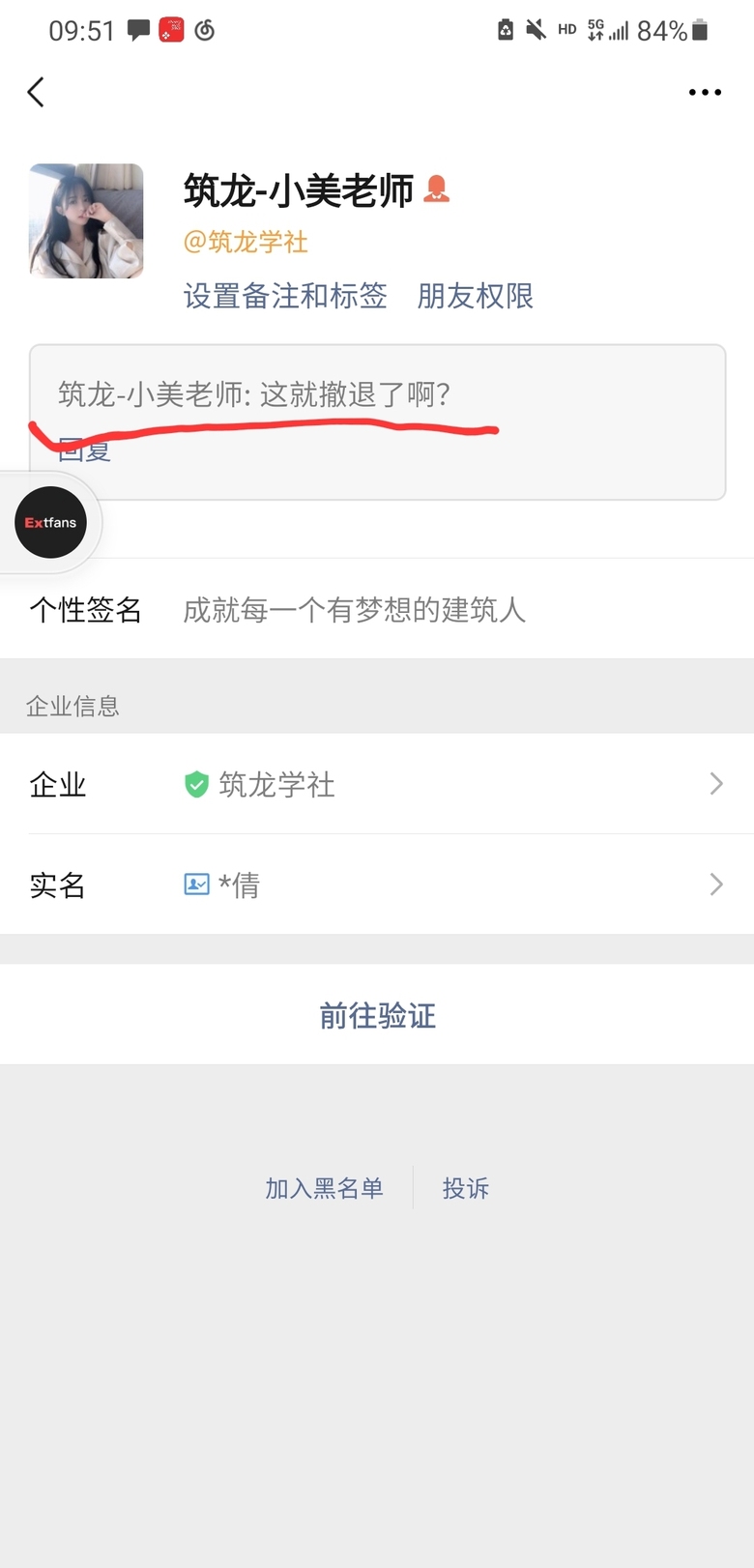The height and width of the screenshot is (1568, 754).
Task: Tap 回复 to reply to the message
Action: [x=85, y=451]
